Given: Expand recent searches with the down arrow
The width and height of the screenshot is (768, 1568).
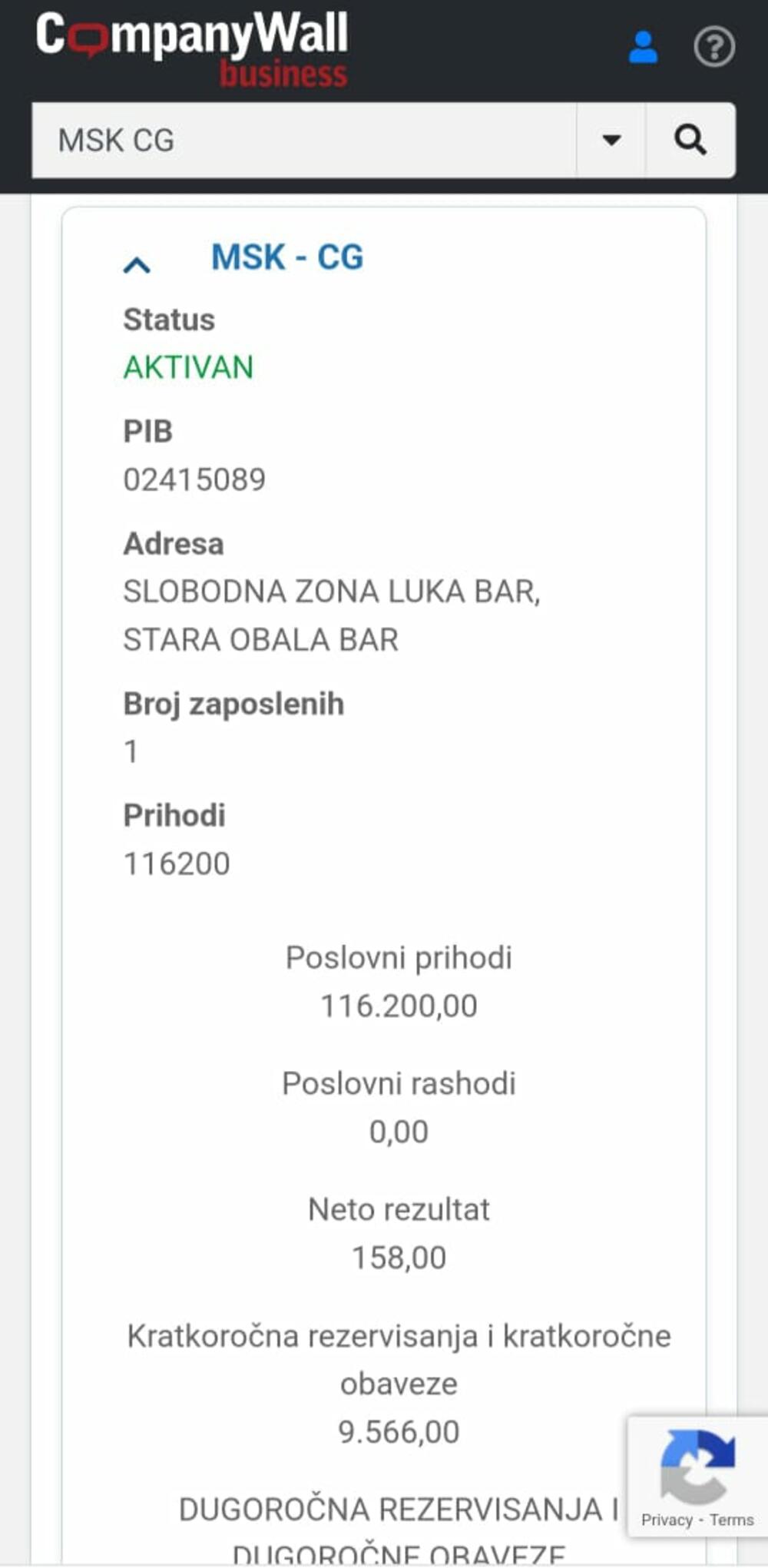Looking at the screenshot, I should coord(609,141).
